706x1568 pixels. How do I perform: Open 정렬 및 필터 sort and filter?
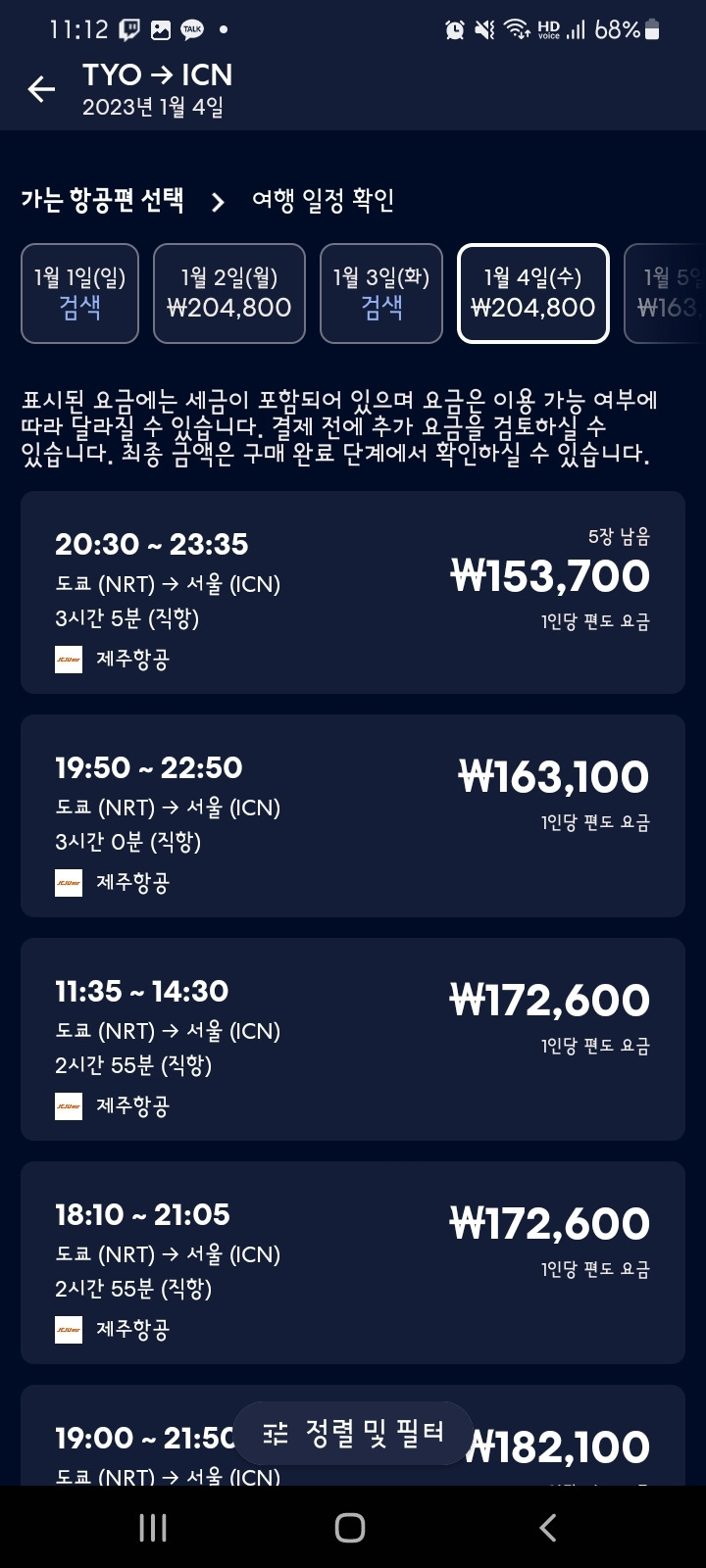(x=353, y=1434)
